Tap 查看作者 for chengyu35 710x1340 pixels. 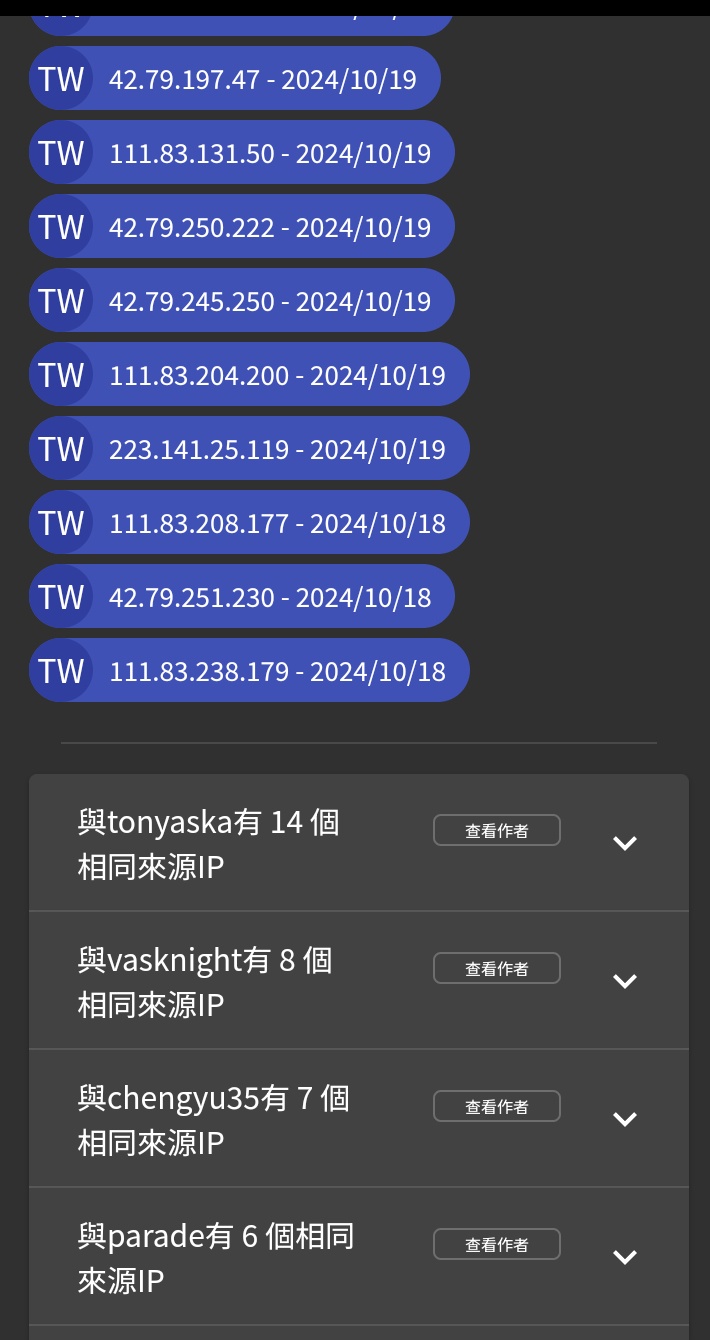(x=496, y=1106)
